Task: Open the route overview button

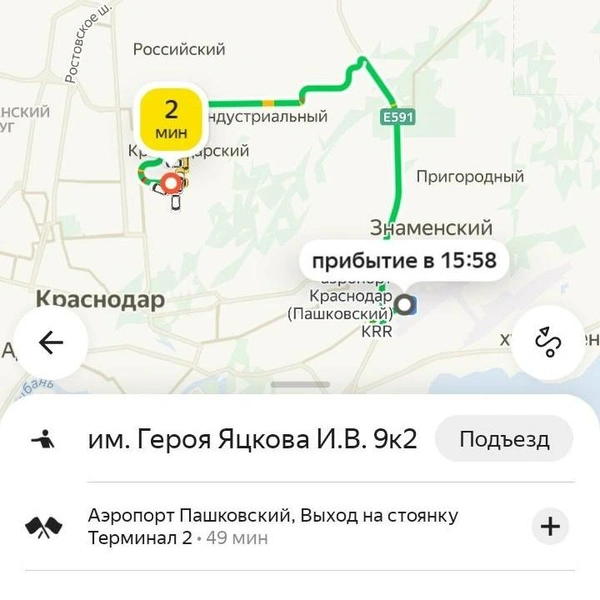Action: tap(549, 343)
